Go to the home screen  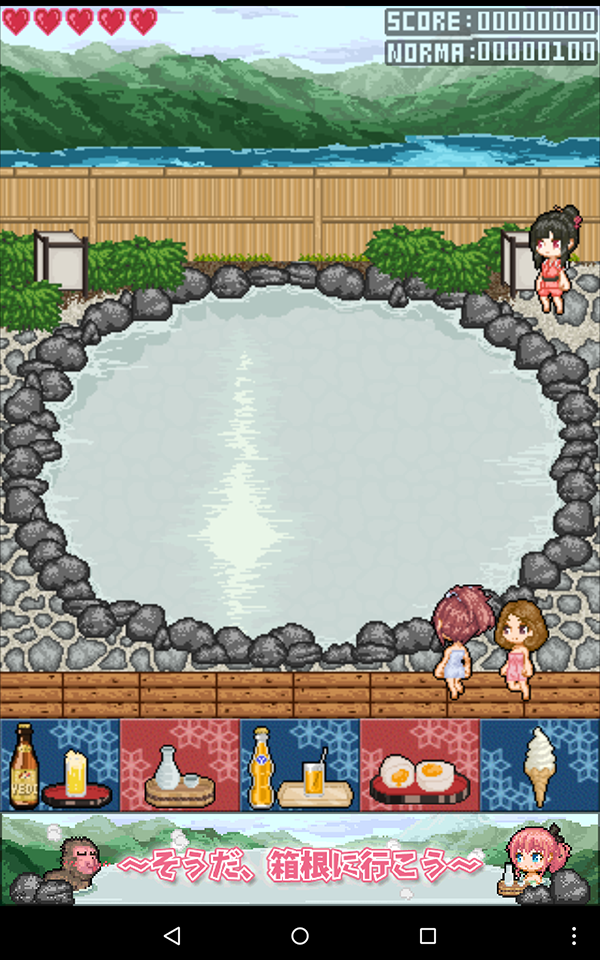[300, 935]
